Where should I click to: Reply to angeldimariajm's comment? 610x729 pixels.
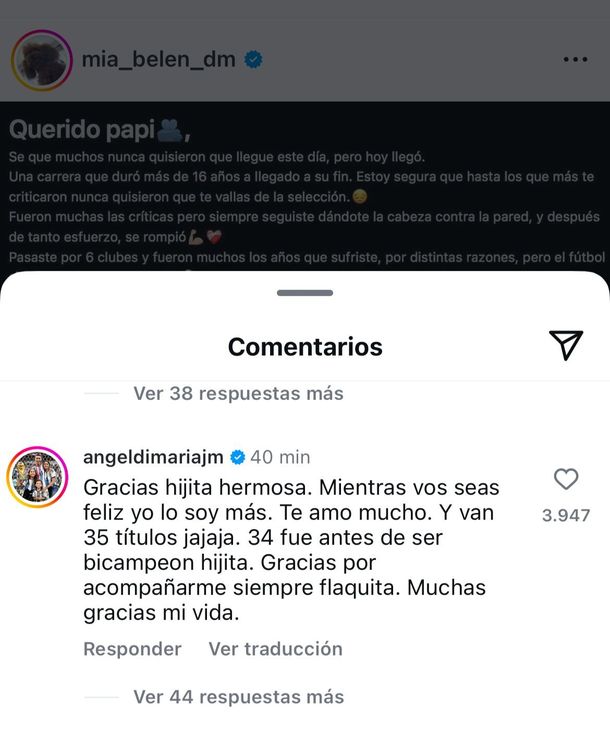click(x=132, y=649)
